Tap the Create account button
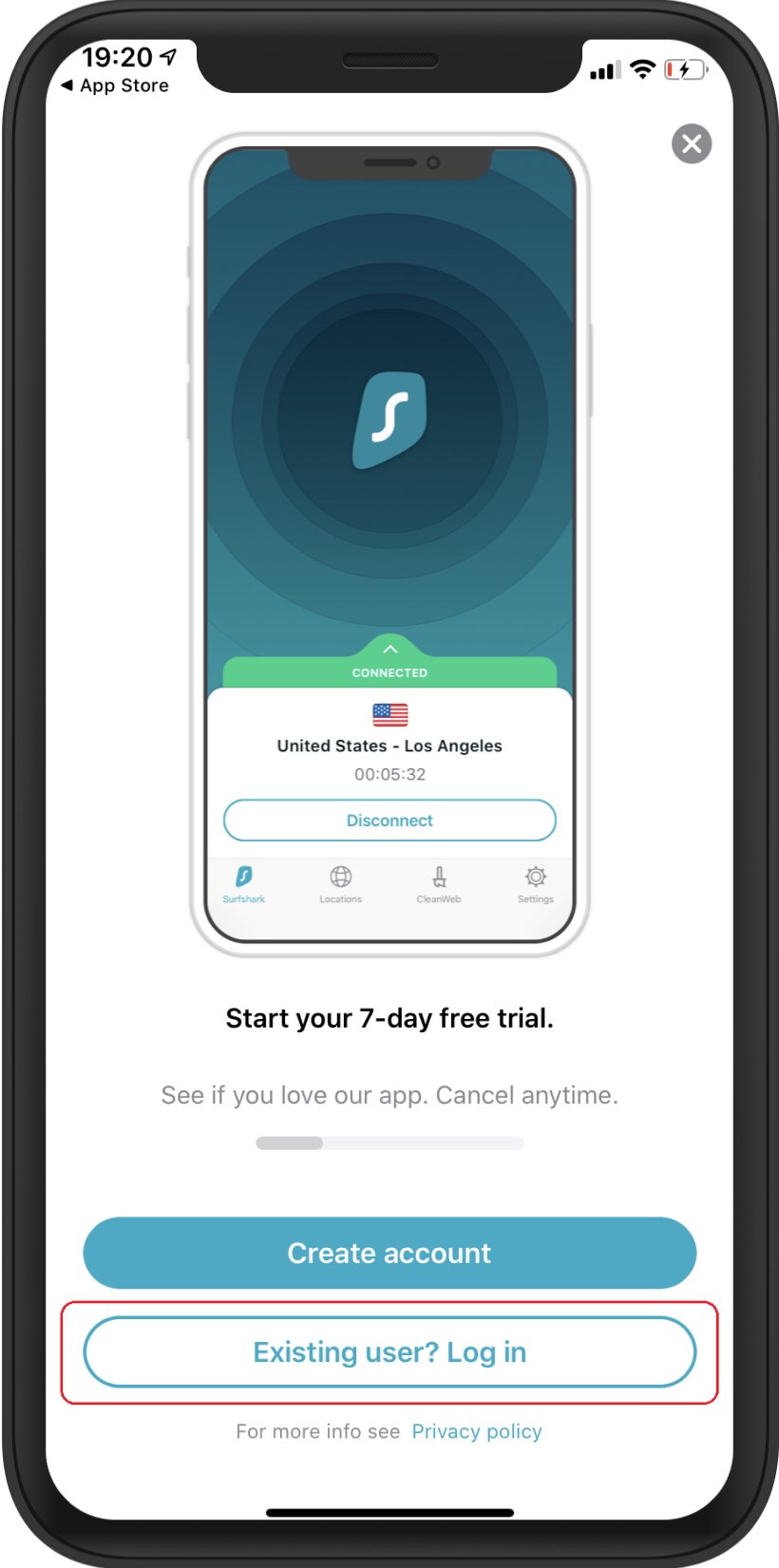Image resolution: width=779 pixels, height=1568 pixels. click(389, 1253)
